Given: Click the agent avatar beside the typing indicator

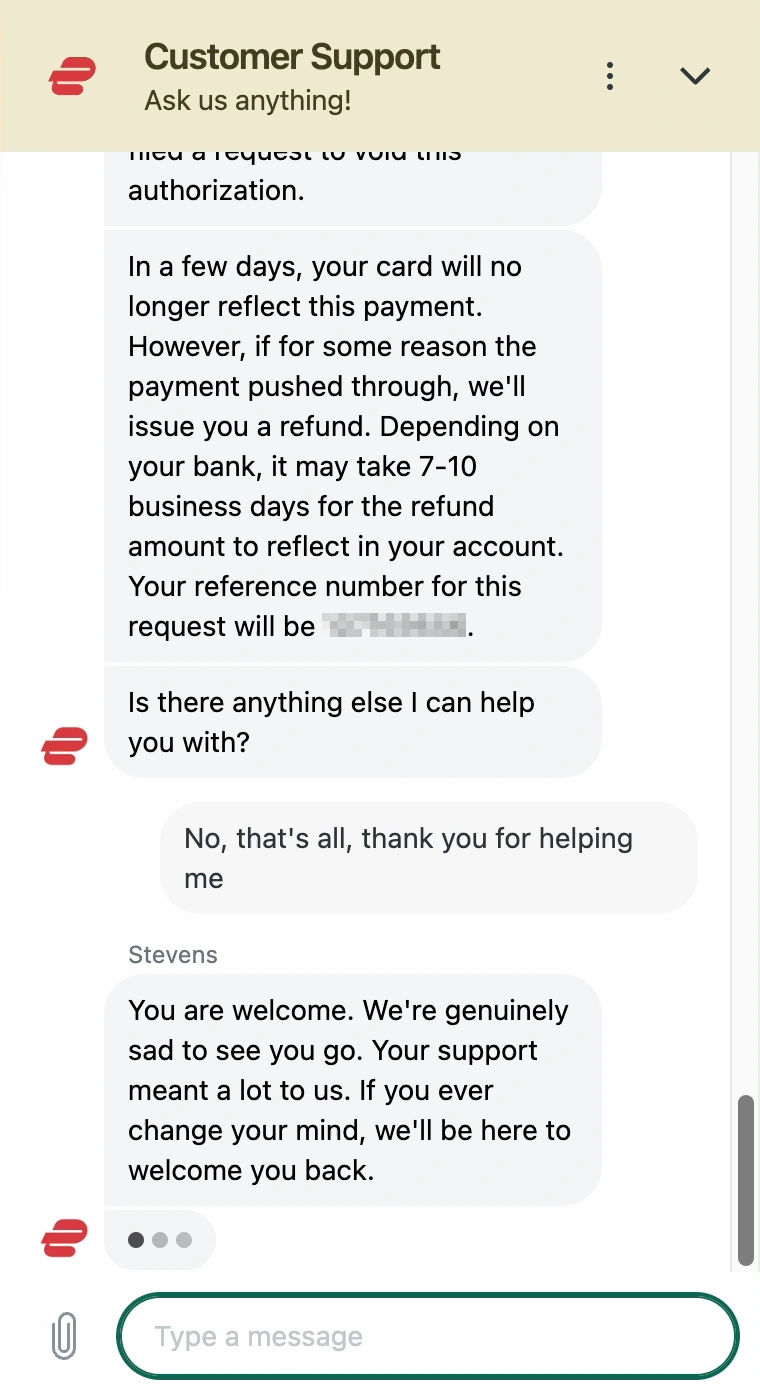Looking at the screenshot, I should (x=62, y=1239).
